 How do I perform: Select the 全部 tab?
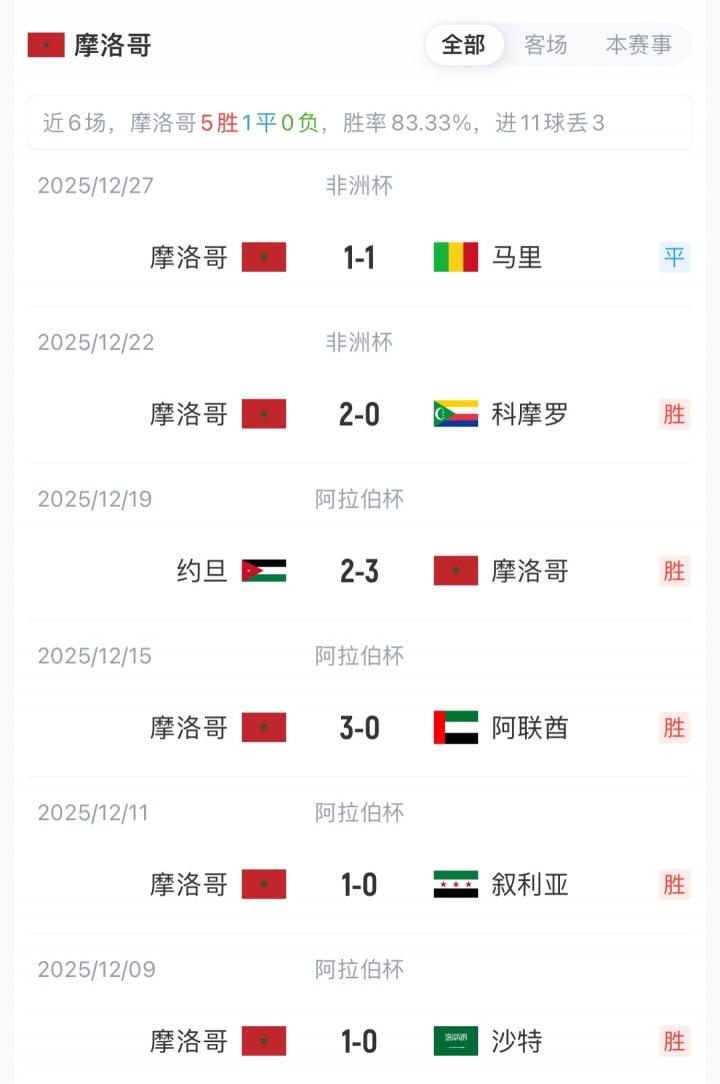[463, 44]
